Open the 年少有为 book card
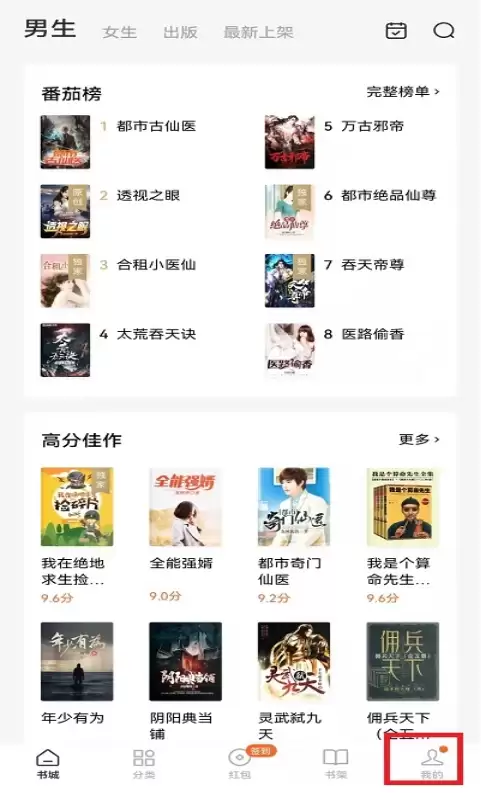Image resolution: width=481 pixels, height=802 pixels. [x=77, y=674]
